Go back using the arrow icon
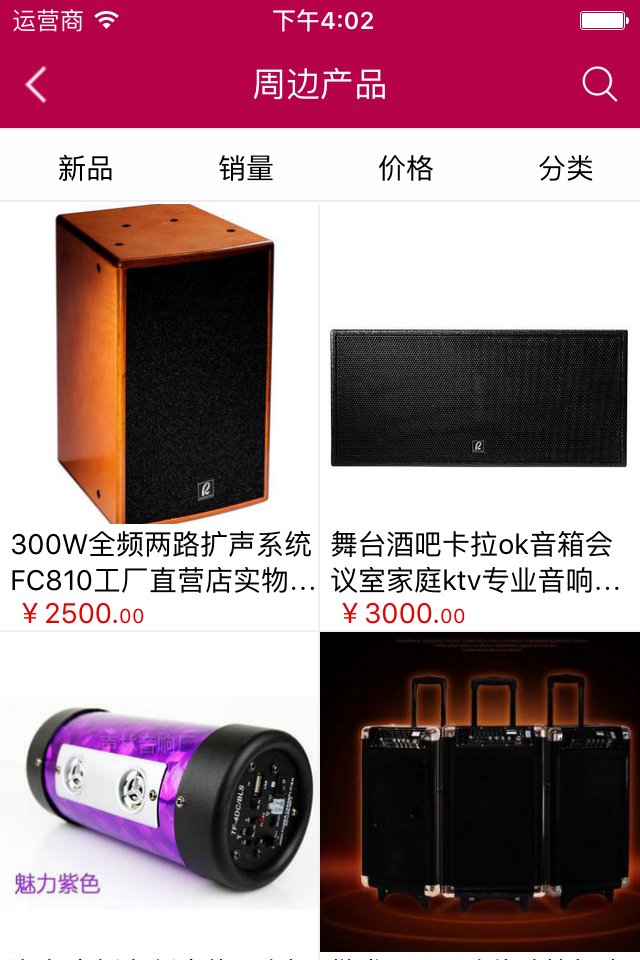Viewport: 640px width, 960px height. click(x=36, y=85)
